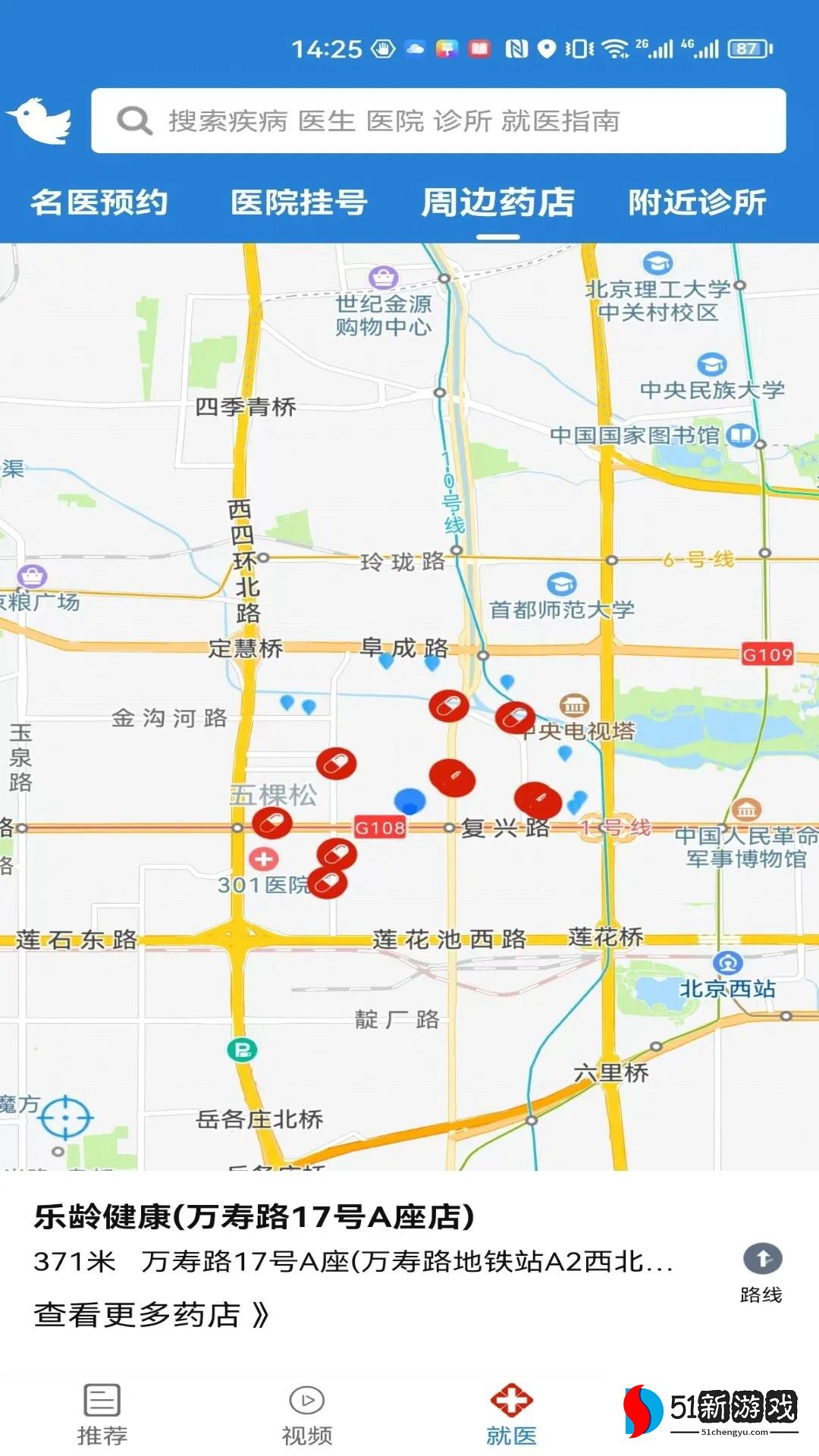Get 路线 directions to 乐龄健康 pharmacy
The height and width of the screenshot is (1456, 819).
point(761,1272)
